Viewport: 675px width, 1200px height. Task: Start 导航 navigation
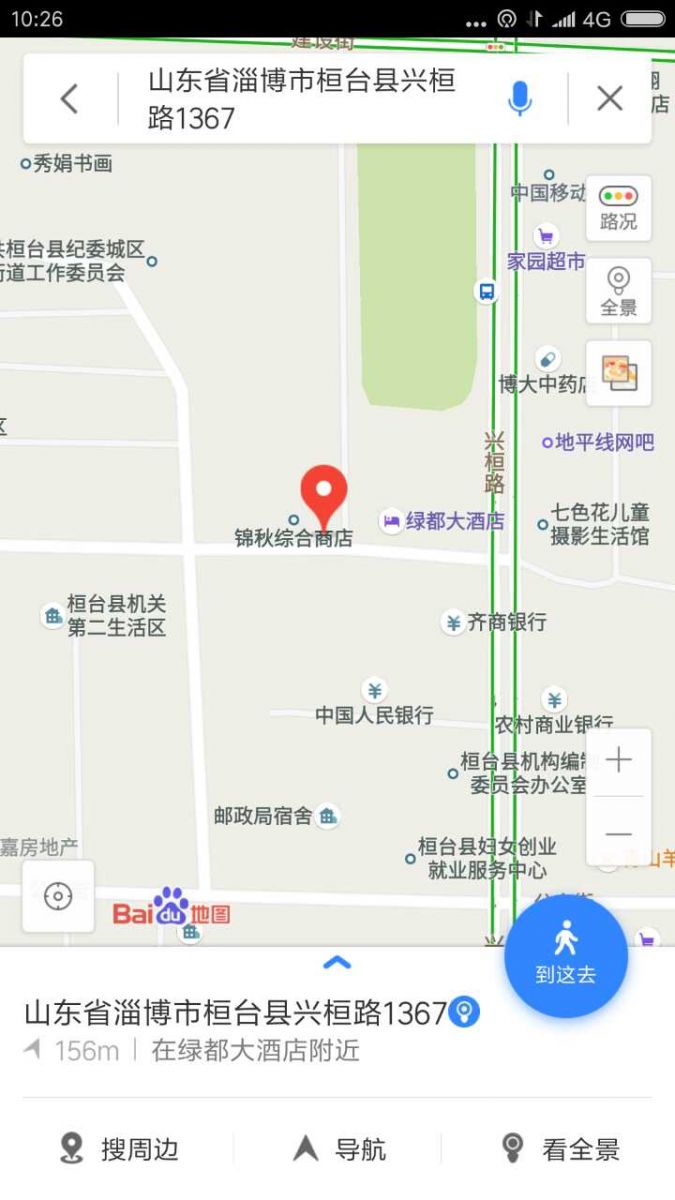tap(339, 1149)
